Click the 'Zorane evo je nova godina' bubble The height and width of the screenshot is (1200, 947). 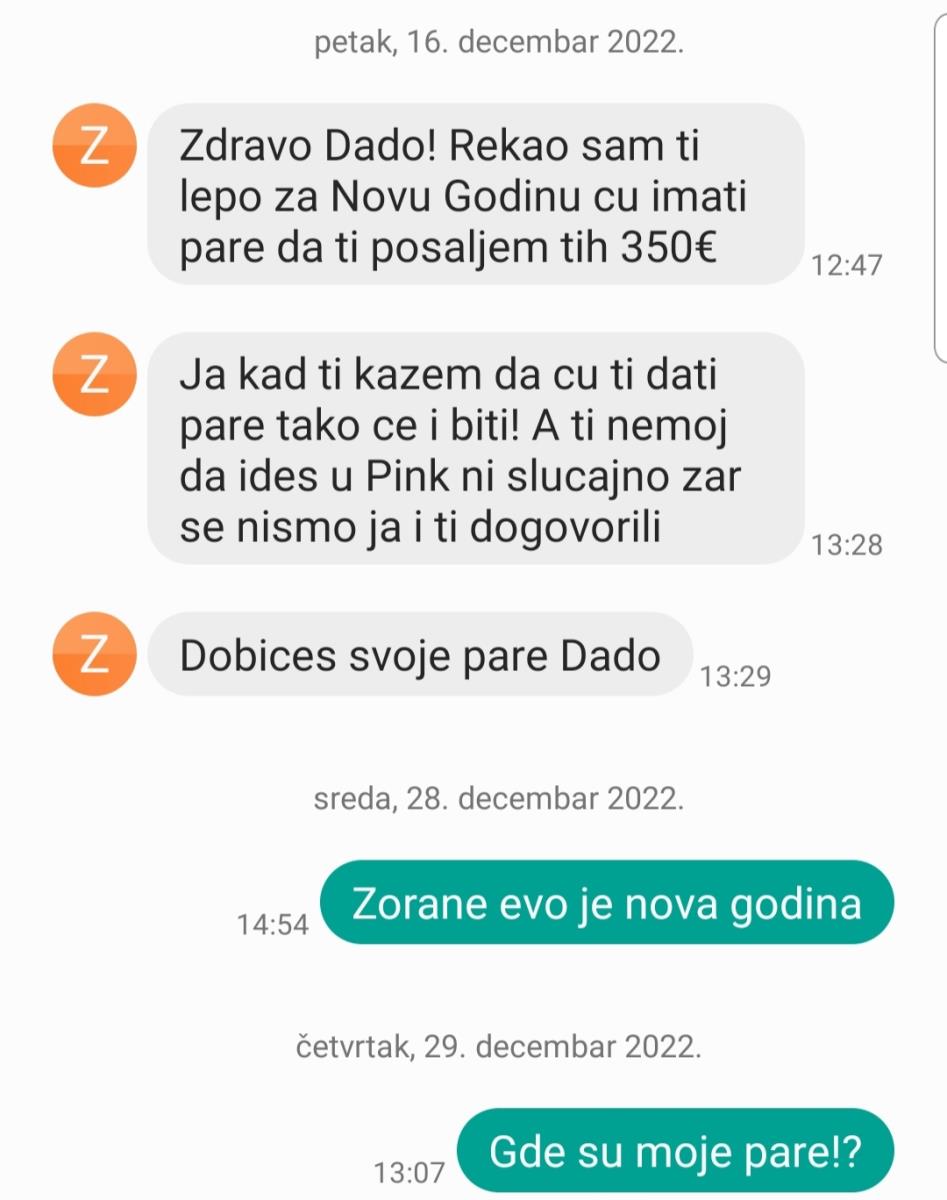click(x=606, y=902)
